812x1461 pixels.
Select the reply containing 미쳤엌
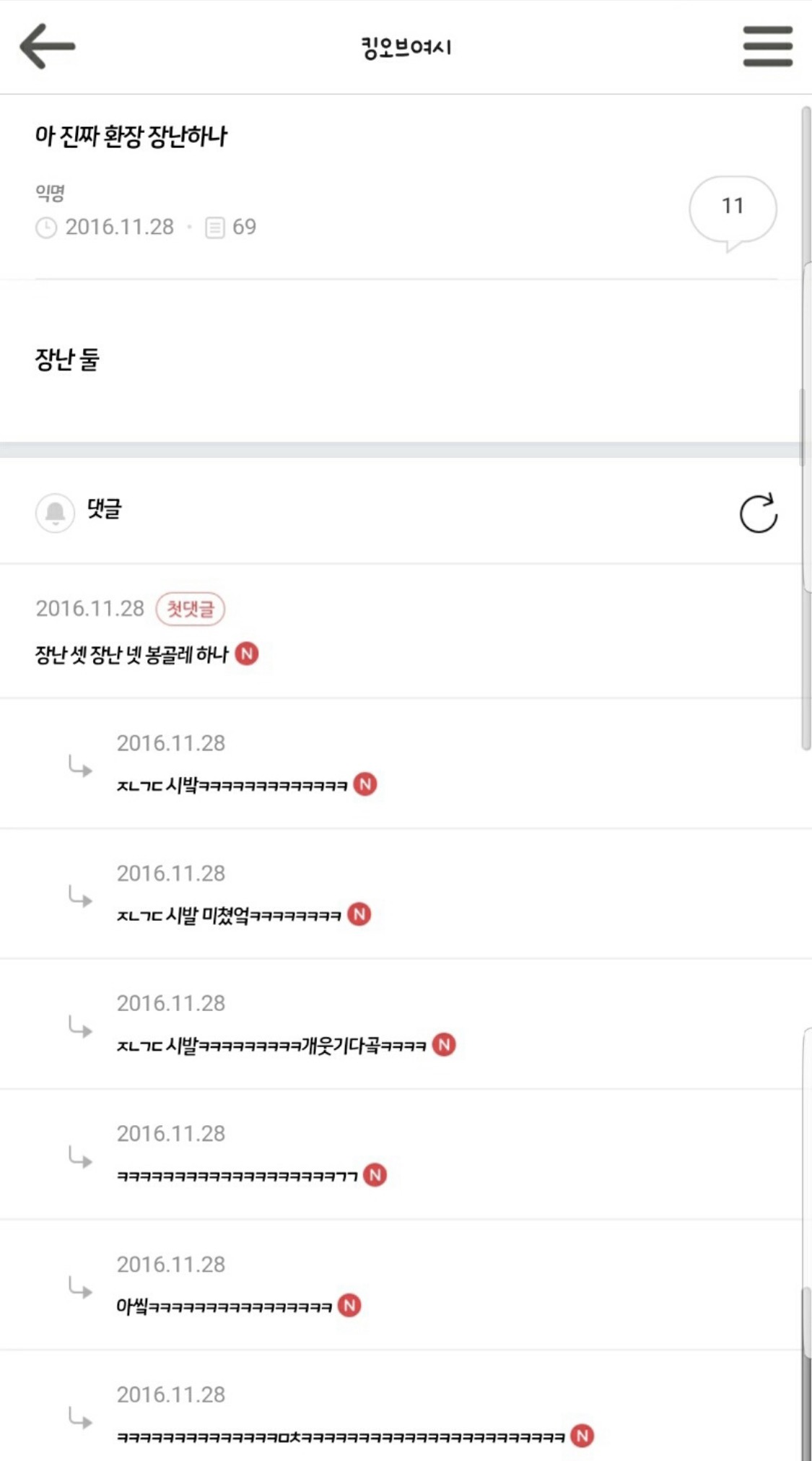click(229, 916)
